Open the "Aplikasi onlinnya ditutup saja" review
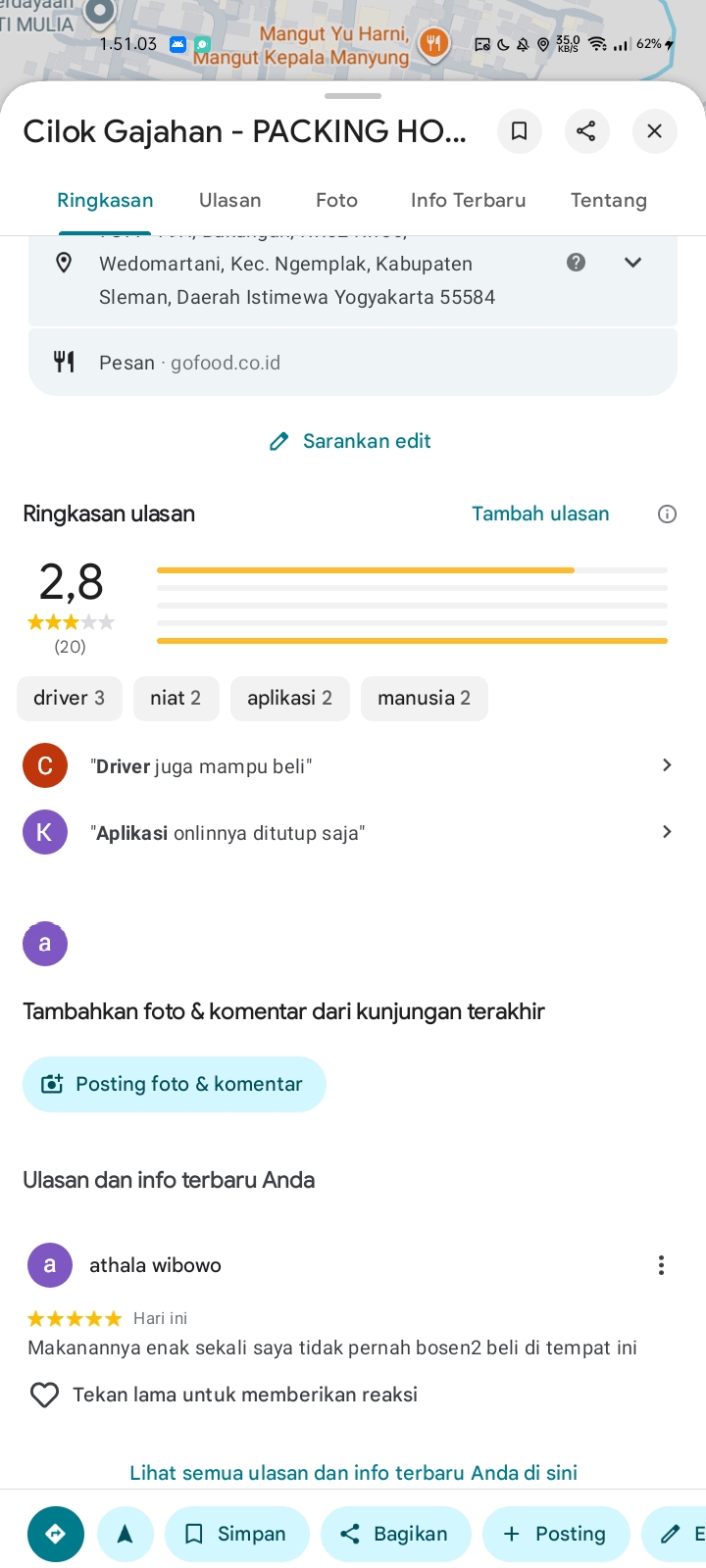Screen dimensions: 706x1568 coord(353,832)
